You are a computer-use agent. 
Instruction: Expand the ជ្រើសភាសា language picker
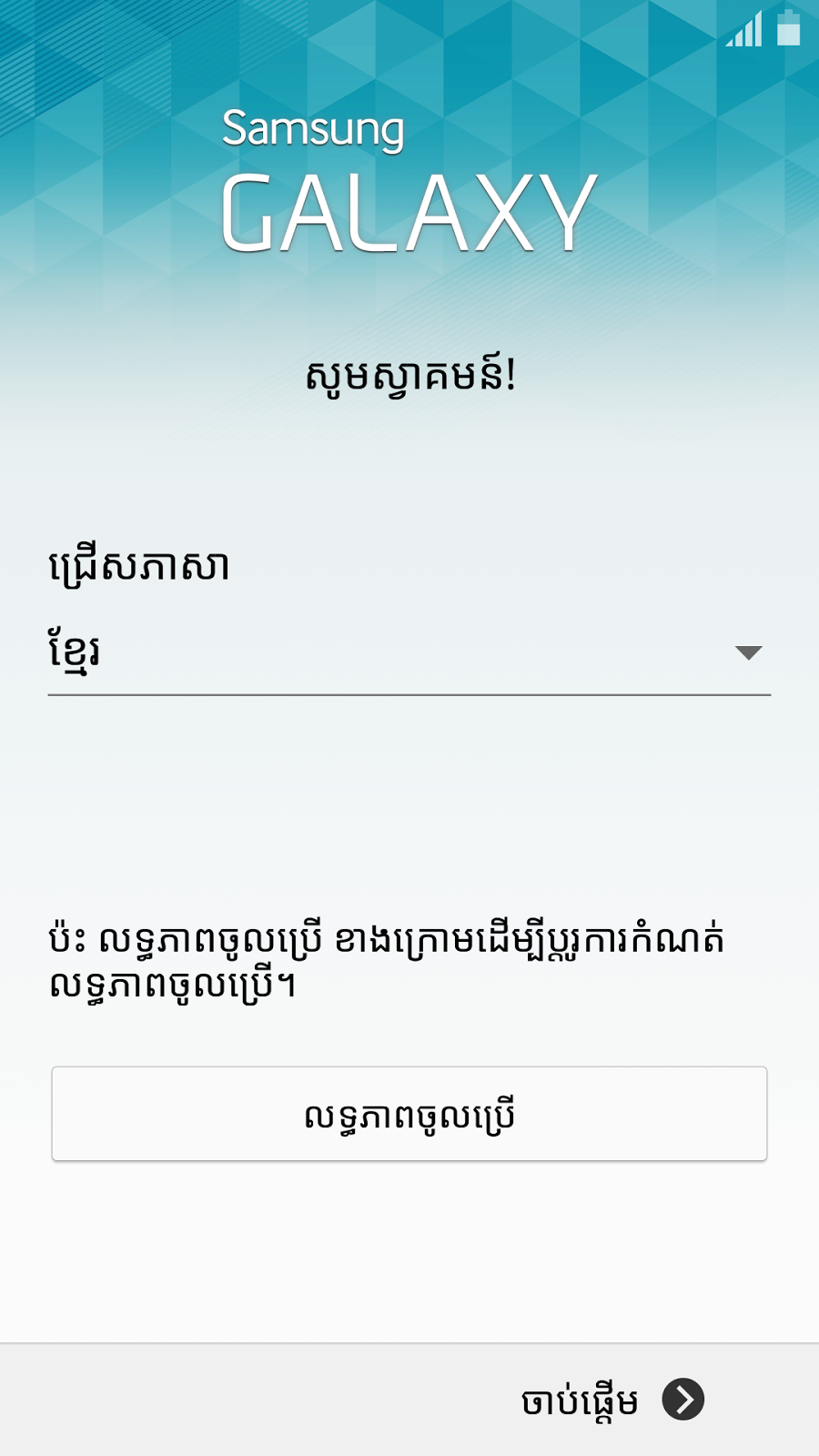click(x=409, y=653)
